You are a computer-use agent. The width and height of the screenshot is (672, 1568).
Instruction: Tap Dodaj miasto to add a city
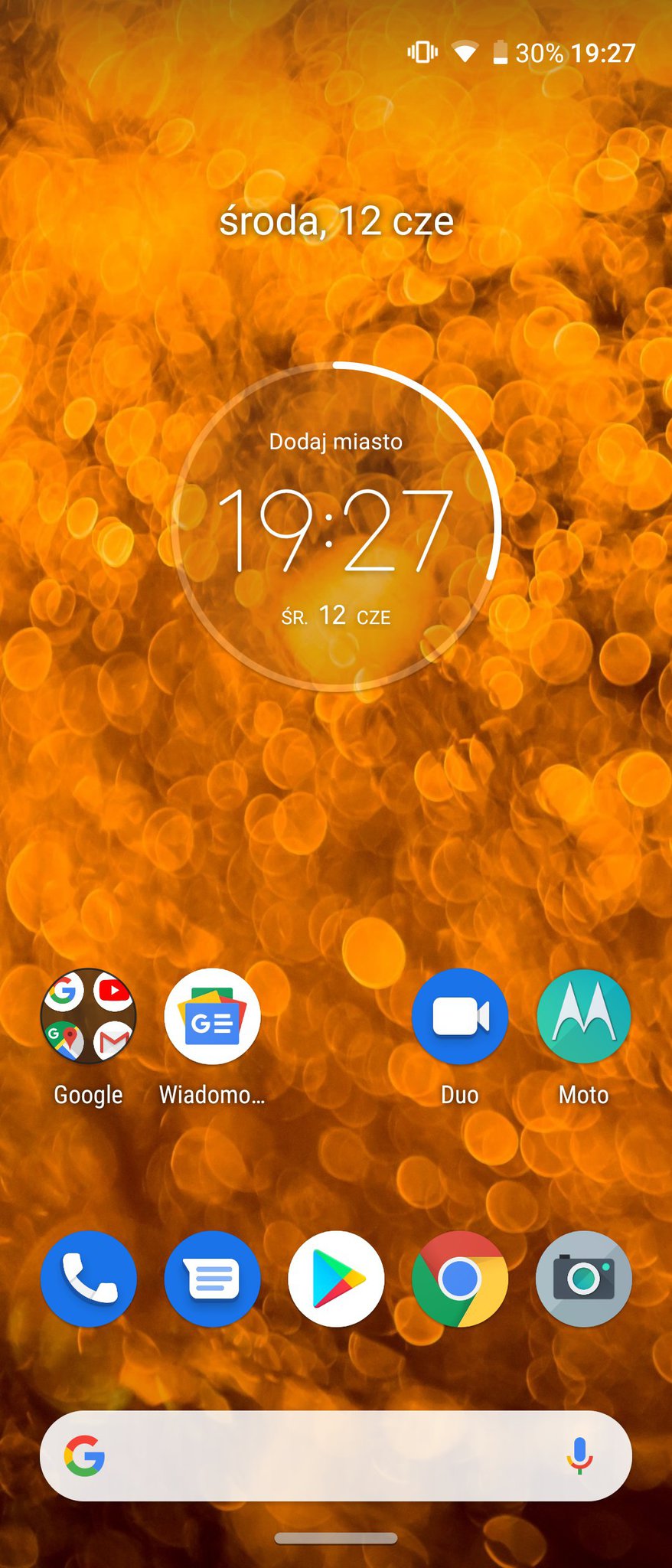[x=336, y=442]
